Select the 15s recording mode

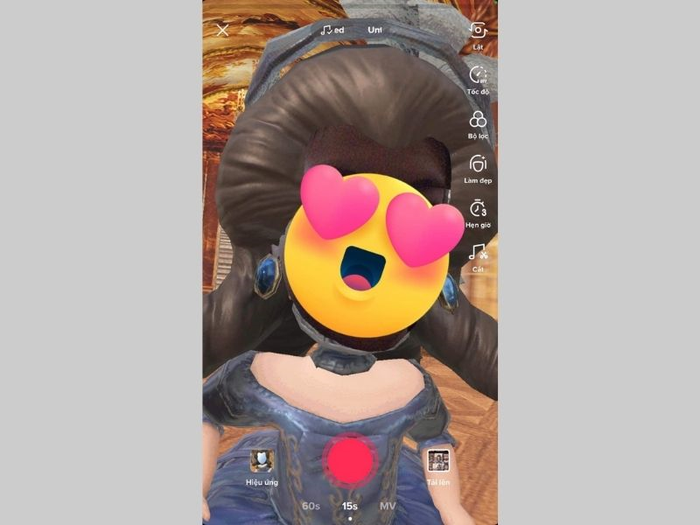pos(350,506)
